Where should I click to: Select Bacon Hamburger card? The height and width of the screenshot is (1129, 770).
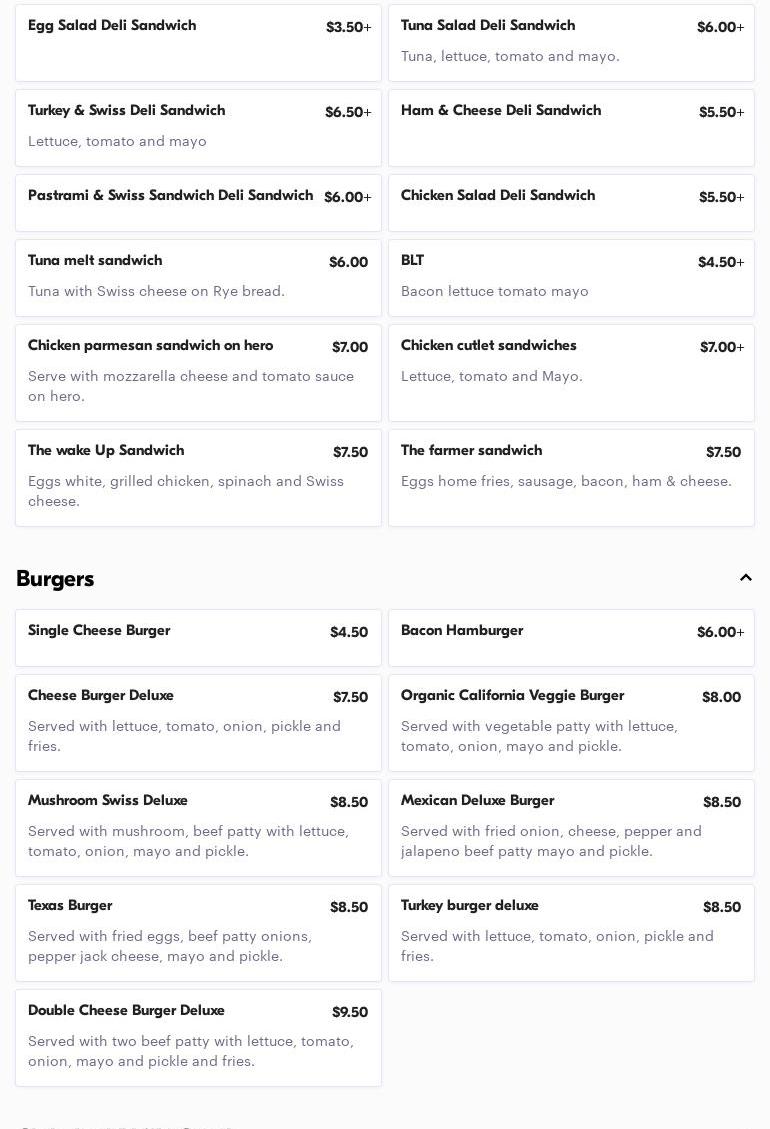point(571,638)
